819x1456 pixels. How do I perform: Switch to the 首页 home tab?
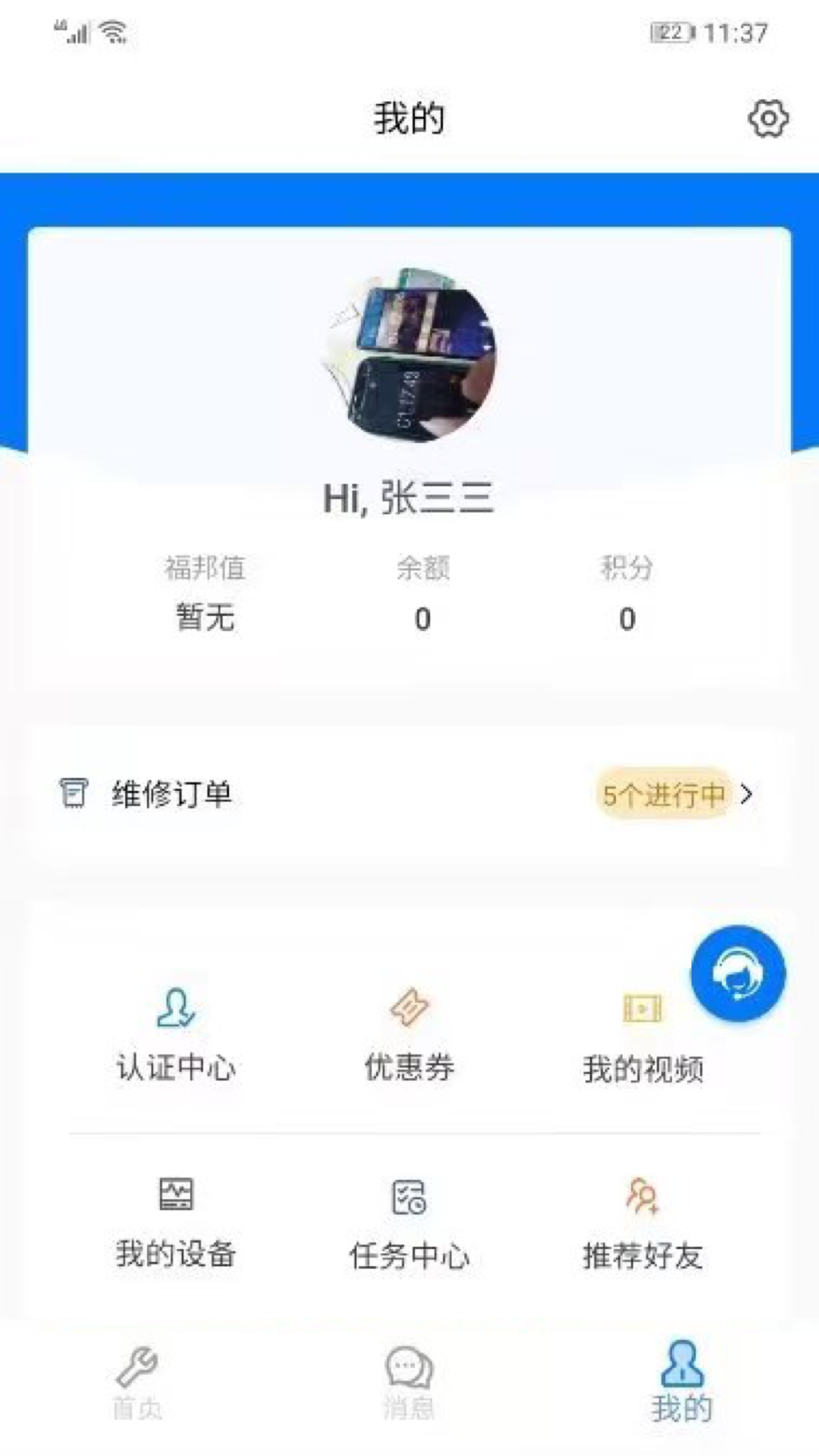tap(137, 1382)
